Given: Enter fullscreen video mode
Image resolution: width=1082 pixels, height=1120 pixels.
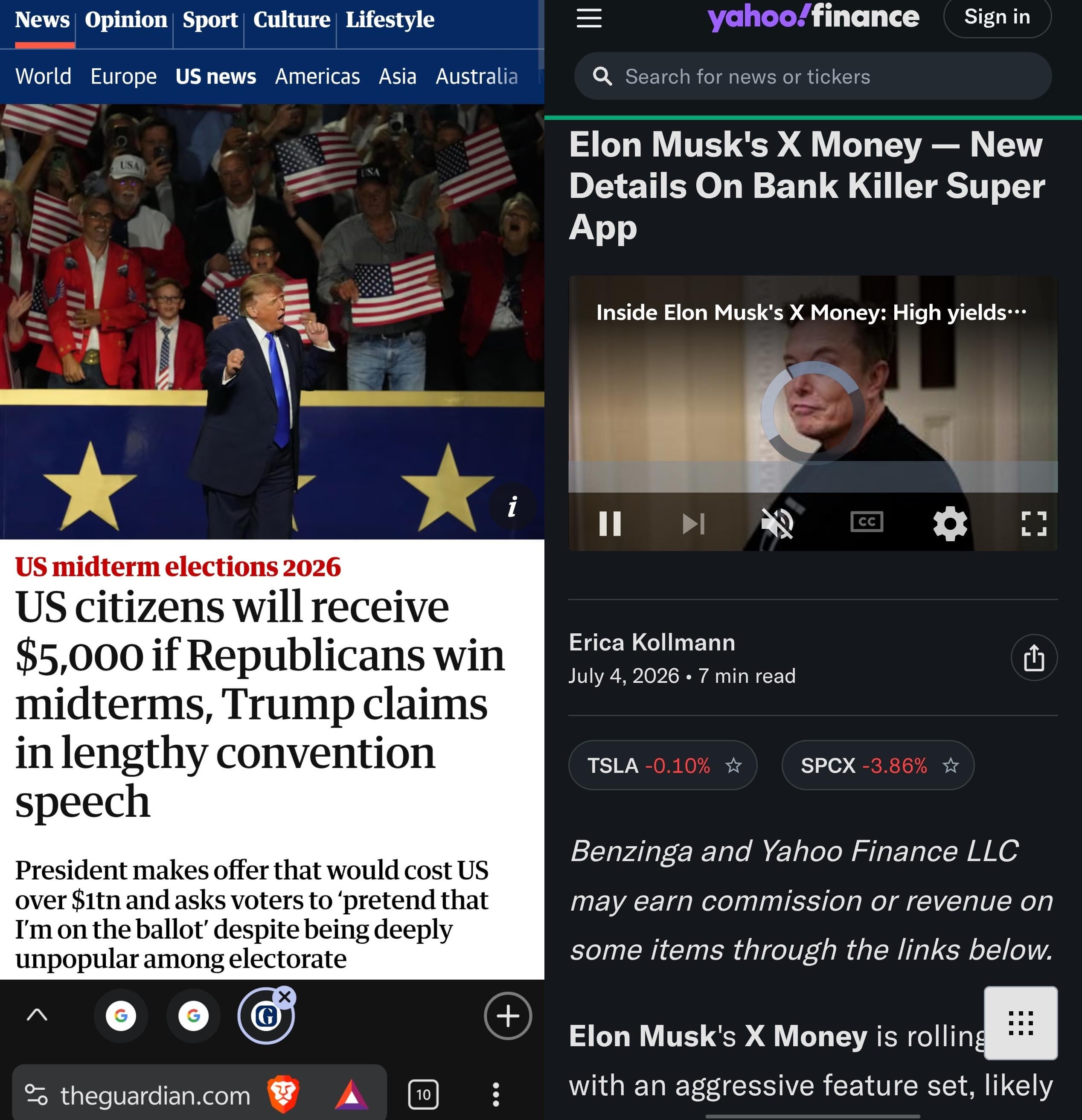Looking at the screenshot, I should (1033, 523).
